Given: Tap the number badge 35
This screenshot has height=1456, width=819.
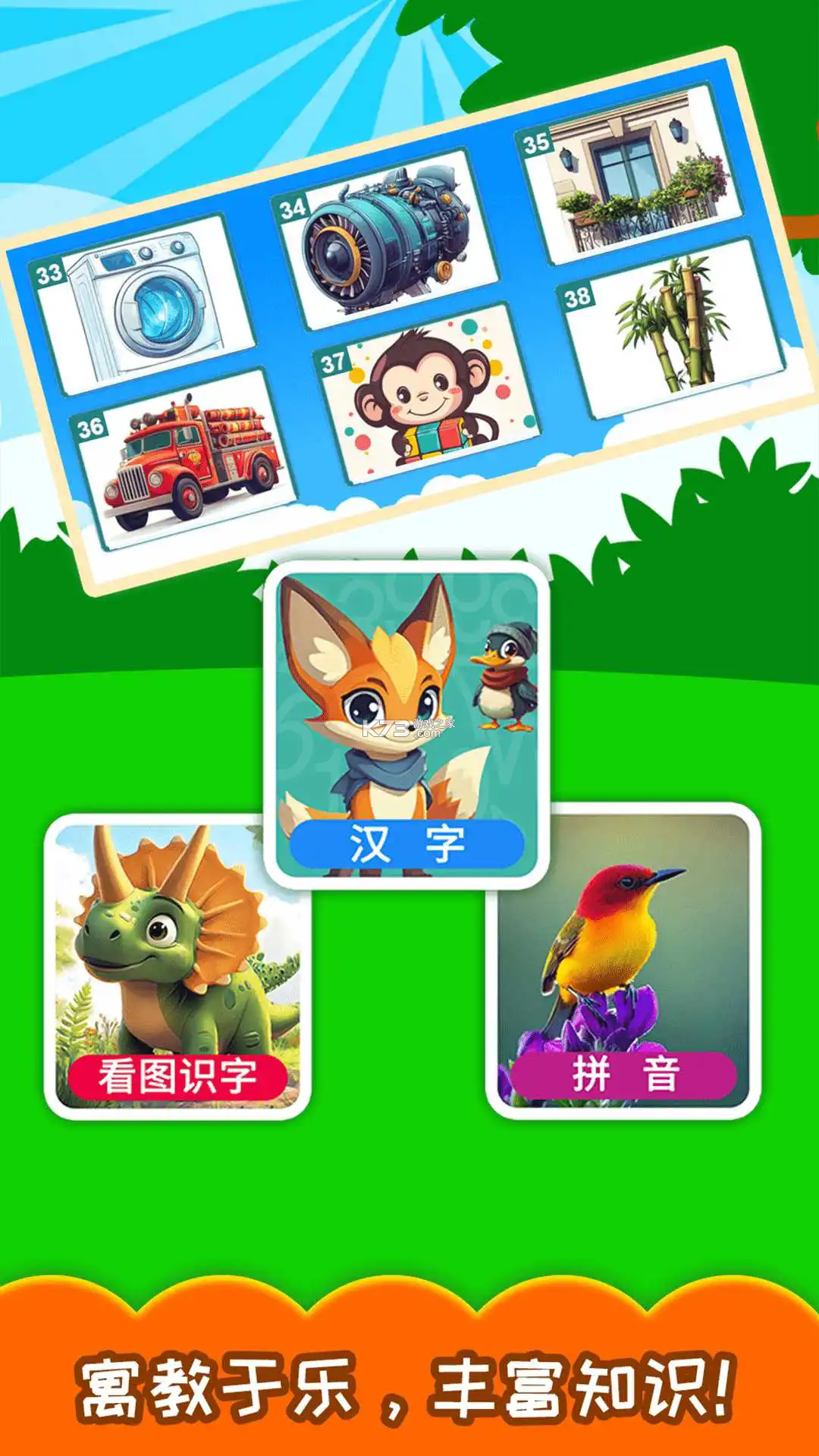Looking at the screenshot, I should tap(536, 141).
